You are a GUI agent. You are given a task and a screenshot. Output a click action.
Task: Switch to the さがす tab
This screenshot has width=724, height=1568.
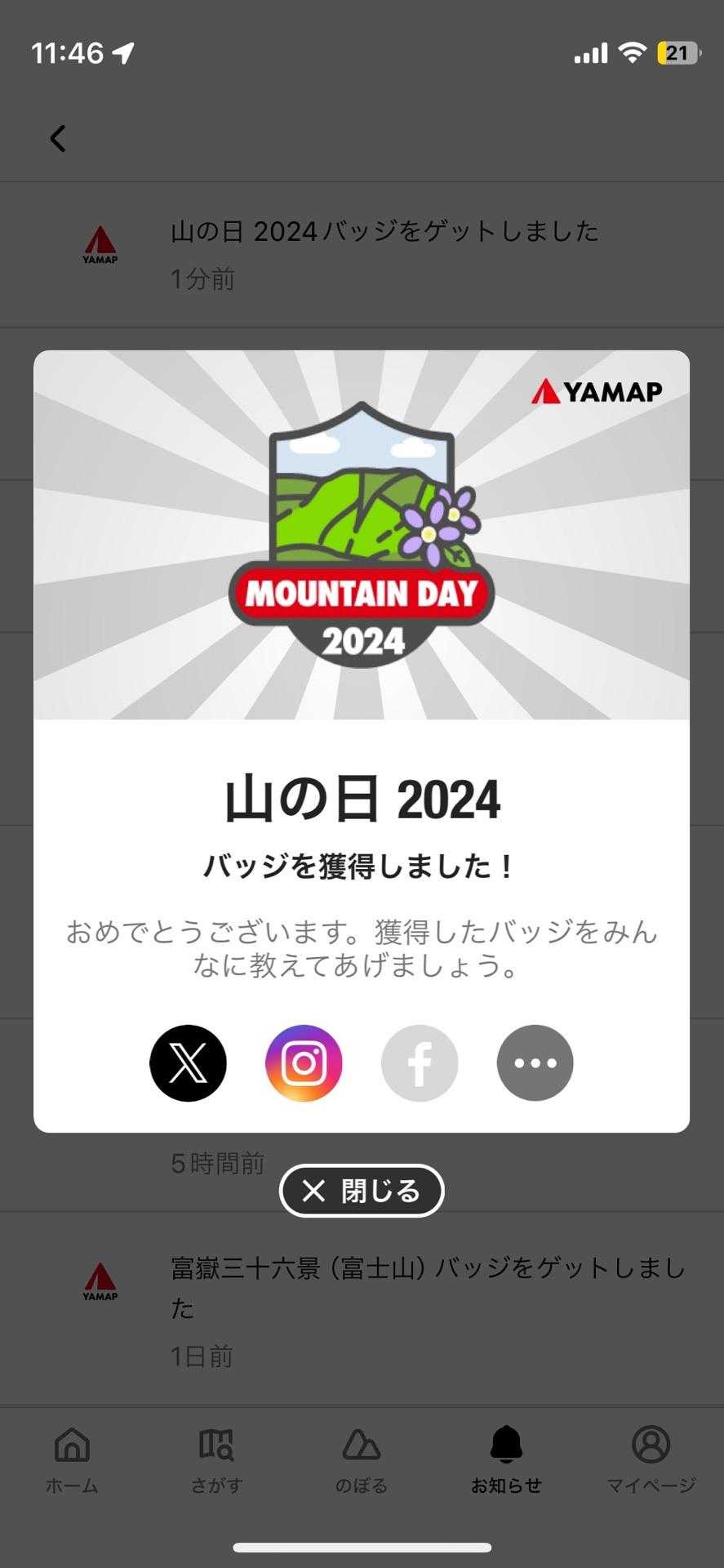click(216, 1460)
